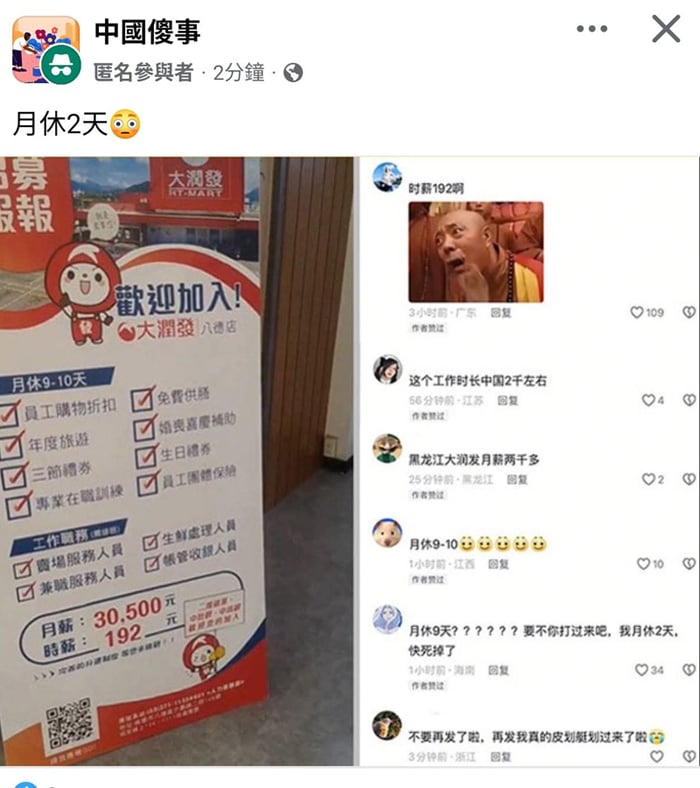Open the attached post image
The height and width of the screenshot is (788, 700).
point(350,460)
